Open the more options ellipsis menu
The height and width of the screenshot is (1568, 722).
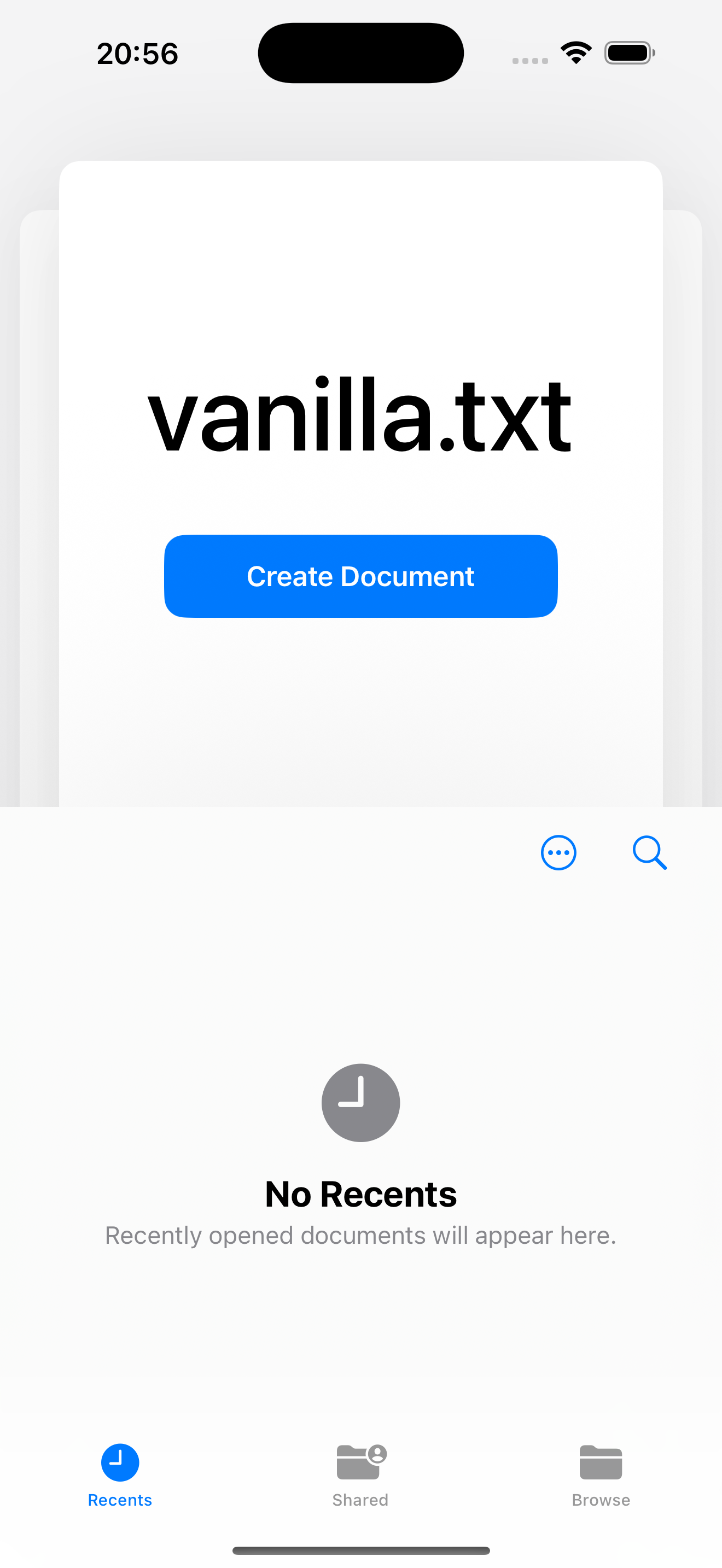(x=558, y=852)
